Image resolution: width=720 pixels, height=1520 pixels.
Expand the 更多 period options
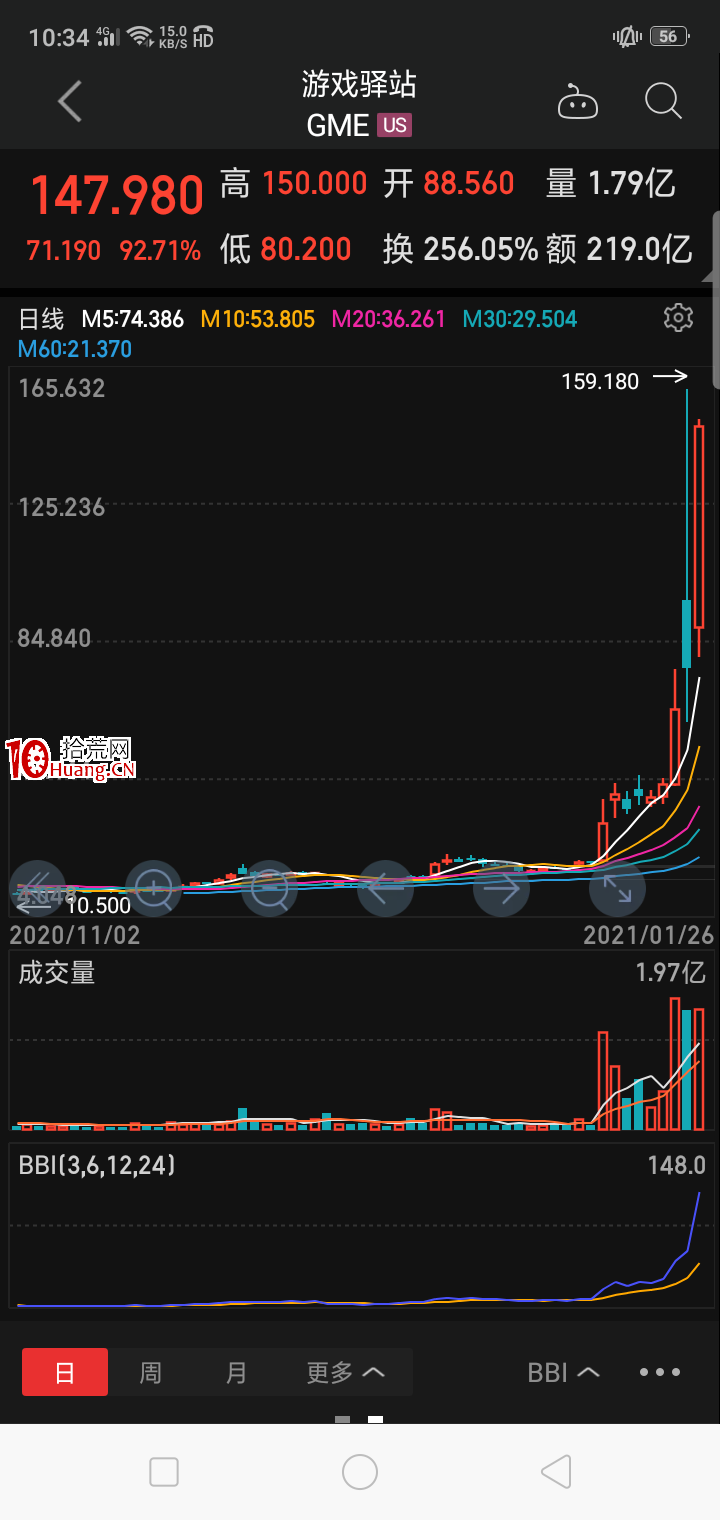point(345,1372)
